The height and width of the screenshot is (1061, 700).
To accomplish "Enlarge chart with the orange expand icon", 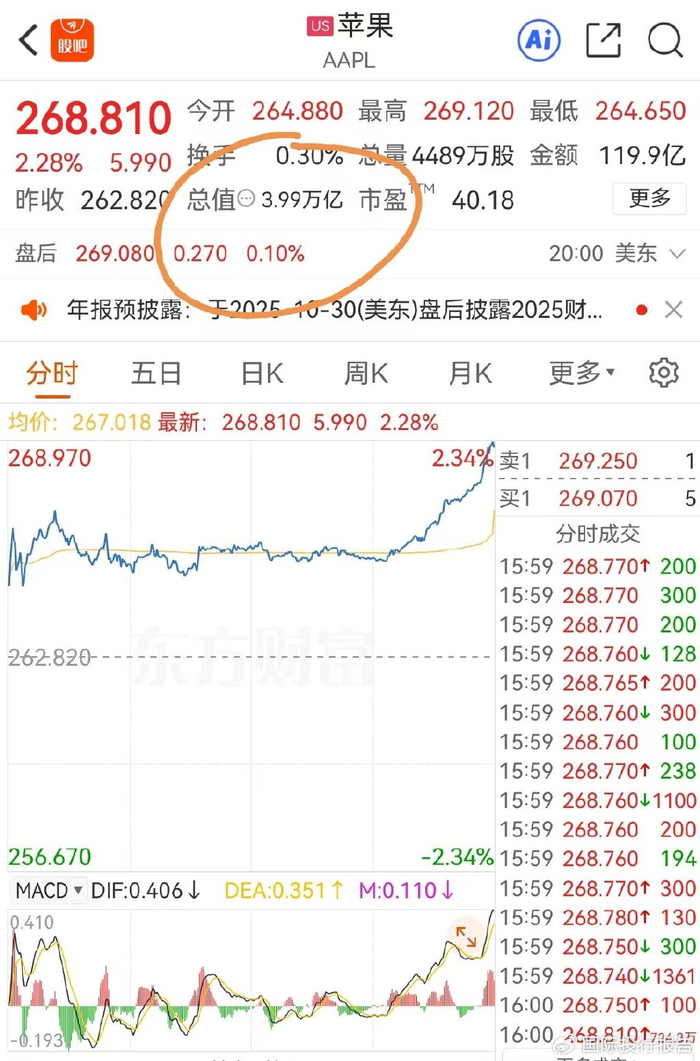I will [467, 936].
